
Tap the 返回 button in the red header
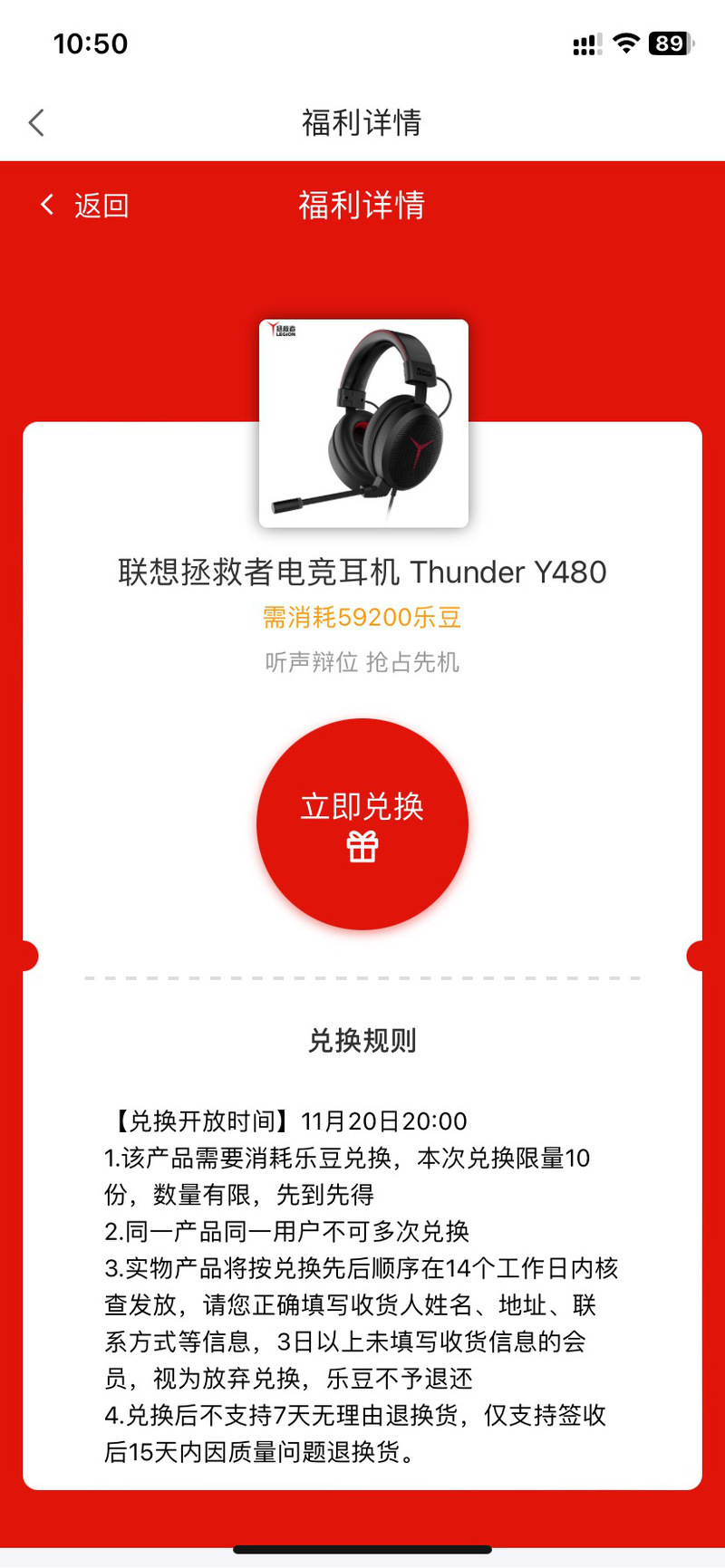[x=86, y=206]
